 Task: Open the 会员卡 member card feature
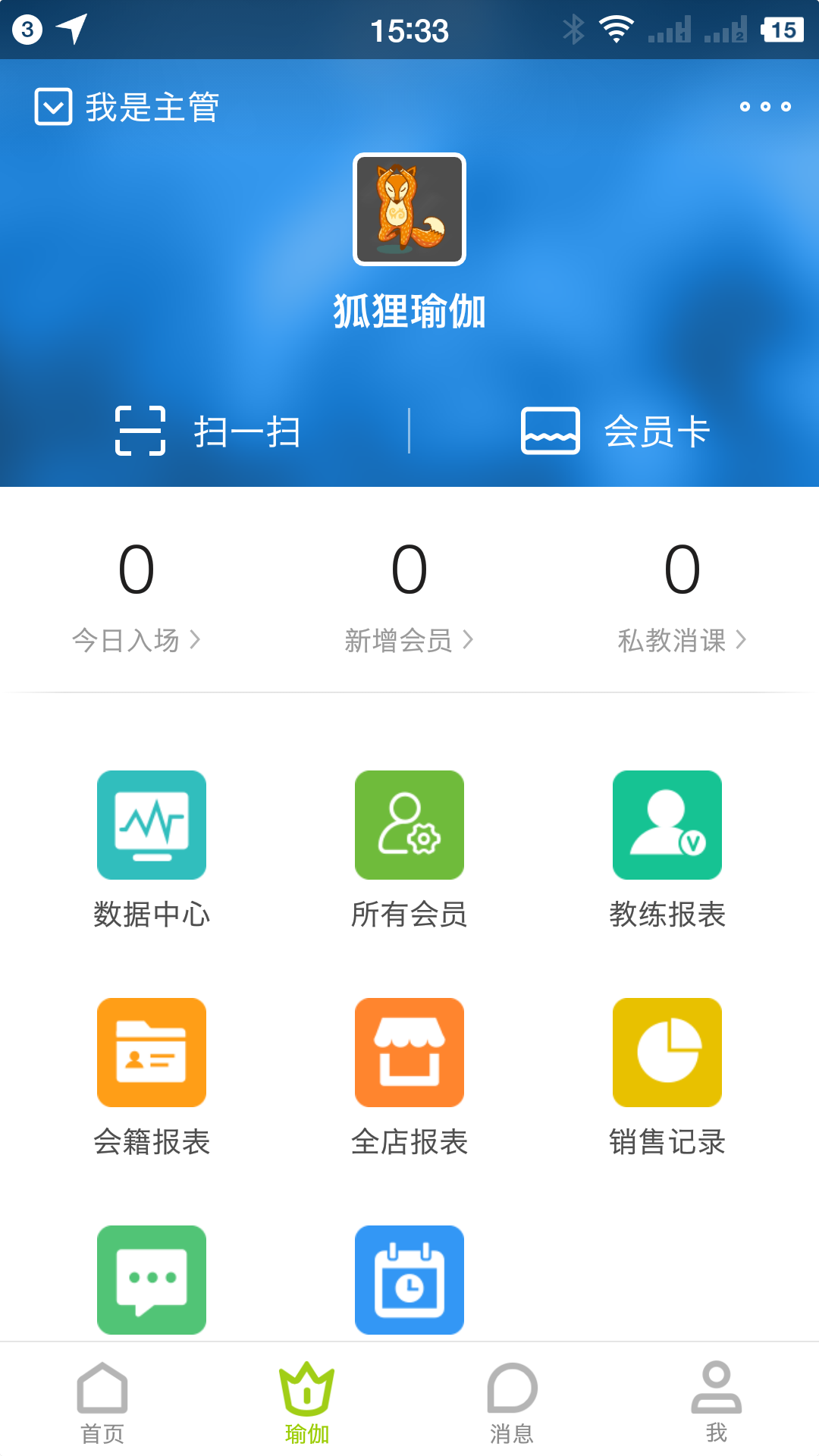(616, 431)
